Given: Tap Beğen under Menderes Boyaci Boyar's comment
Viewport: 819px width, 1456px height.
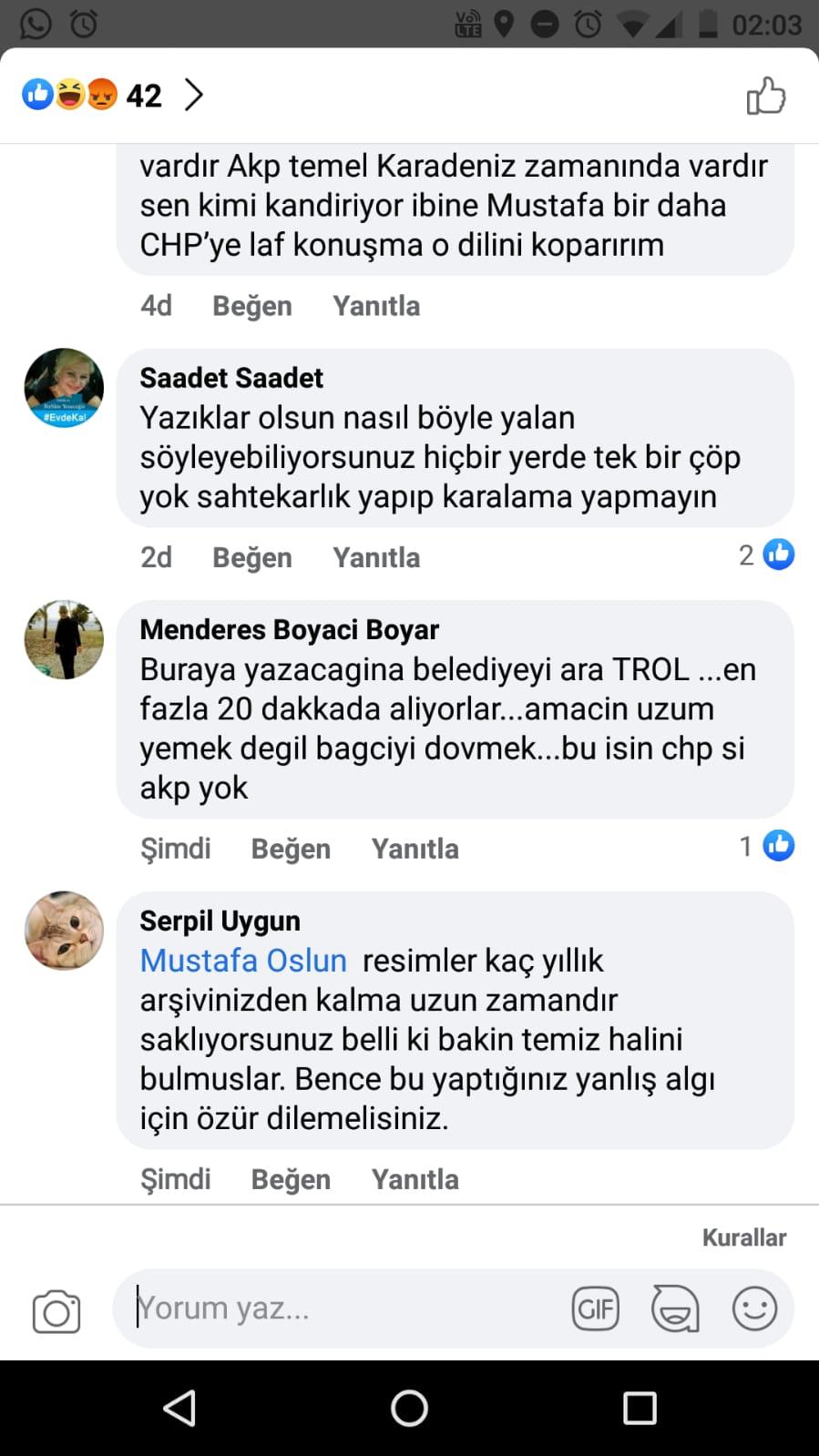Looking at the screenshot, I should (291, 849).
